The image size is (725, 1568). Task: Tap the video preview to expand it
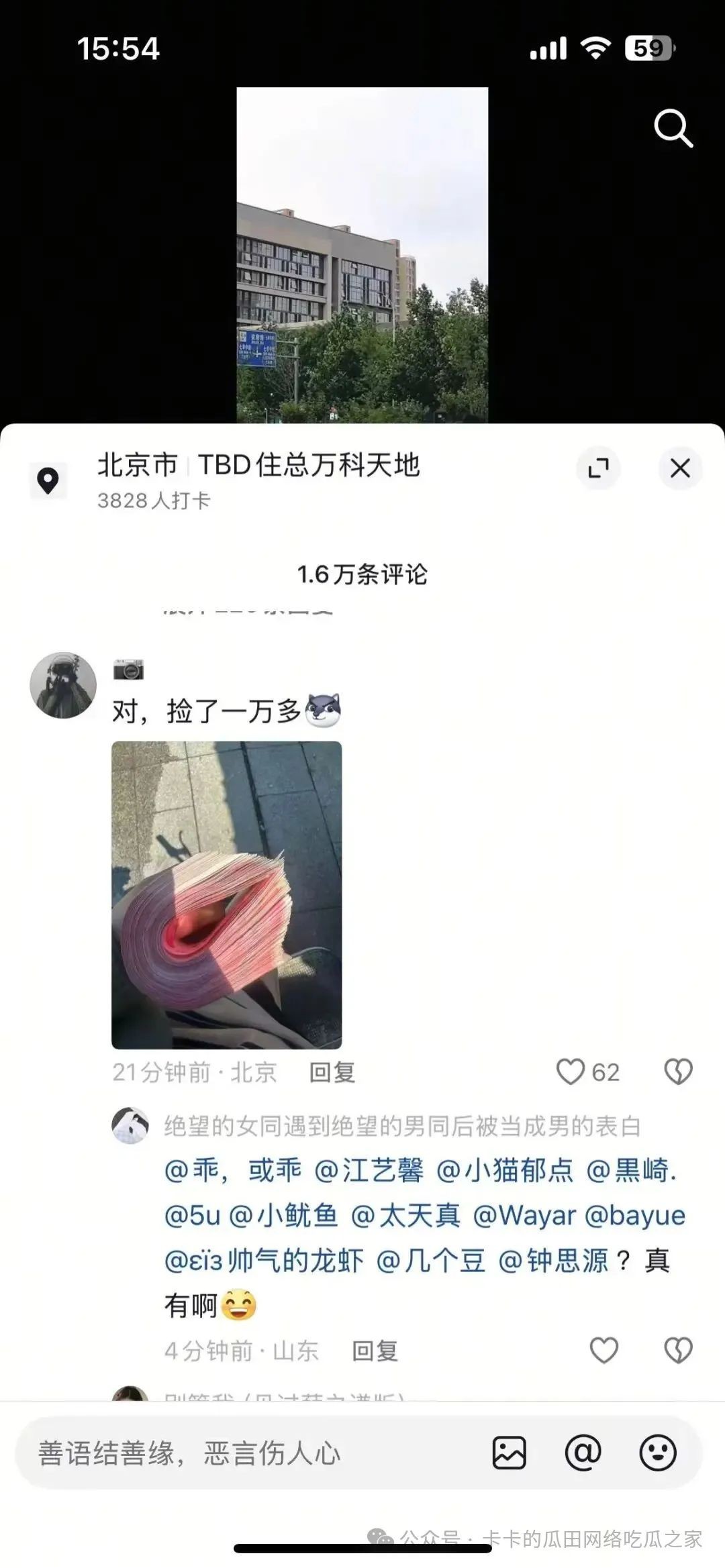click(362, 255)
